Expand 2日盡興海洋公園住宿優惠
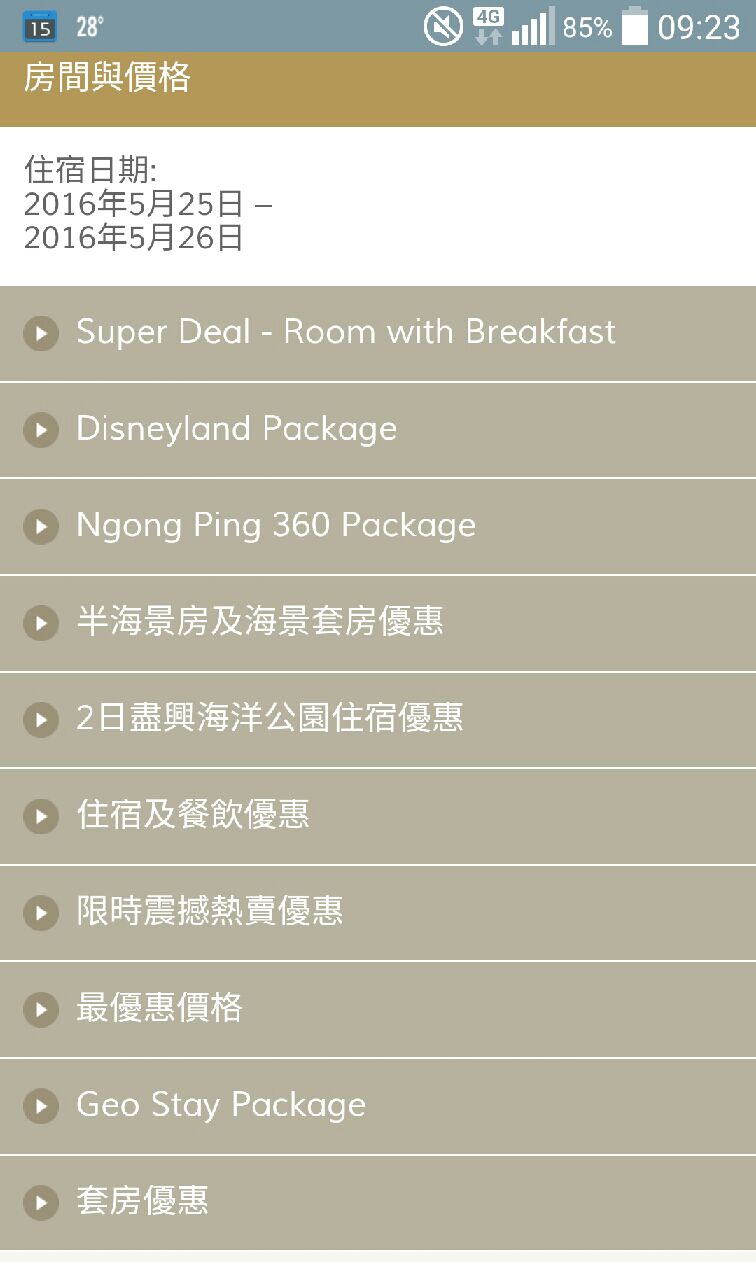This screenshot has height=1262, width=756. (x=378, y=720)
